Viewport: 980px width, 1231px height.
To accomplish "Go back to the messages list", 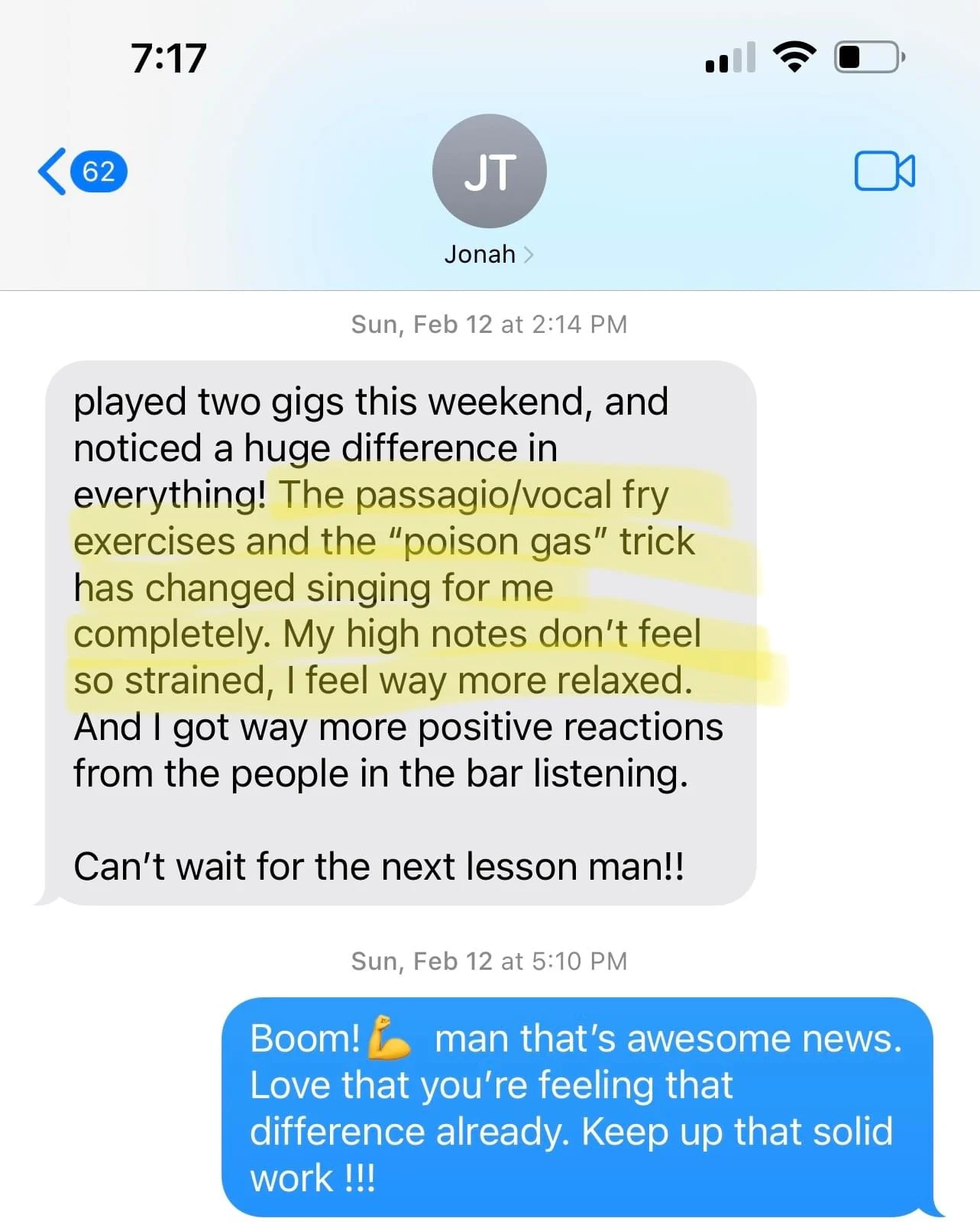I will pos(80,171).
